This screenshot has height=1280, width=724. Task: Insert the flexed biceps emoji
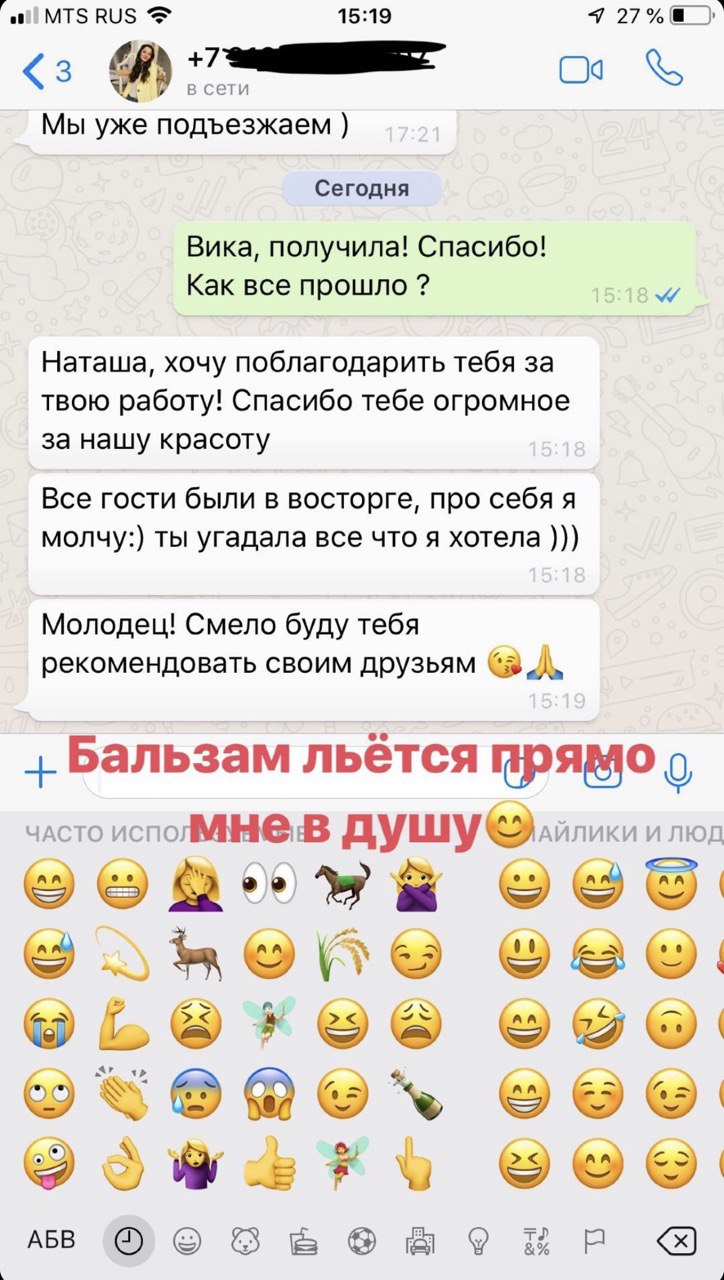coord(123,1022)
